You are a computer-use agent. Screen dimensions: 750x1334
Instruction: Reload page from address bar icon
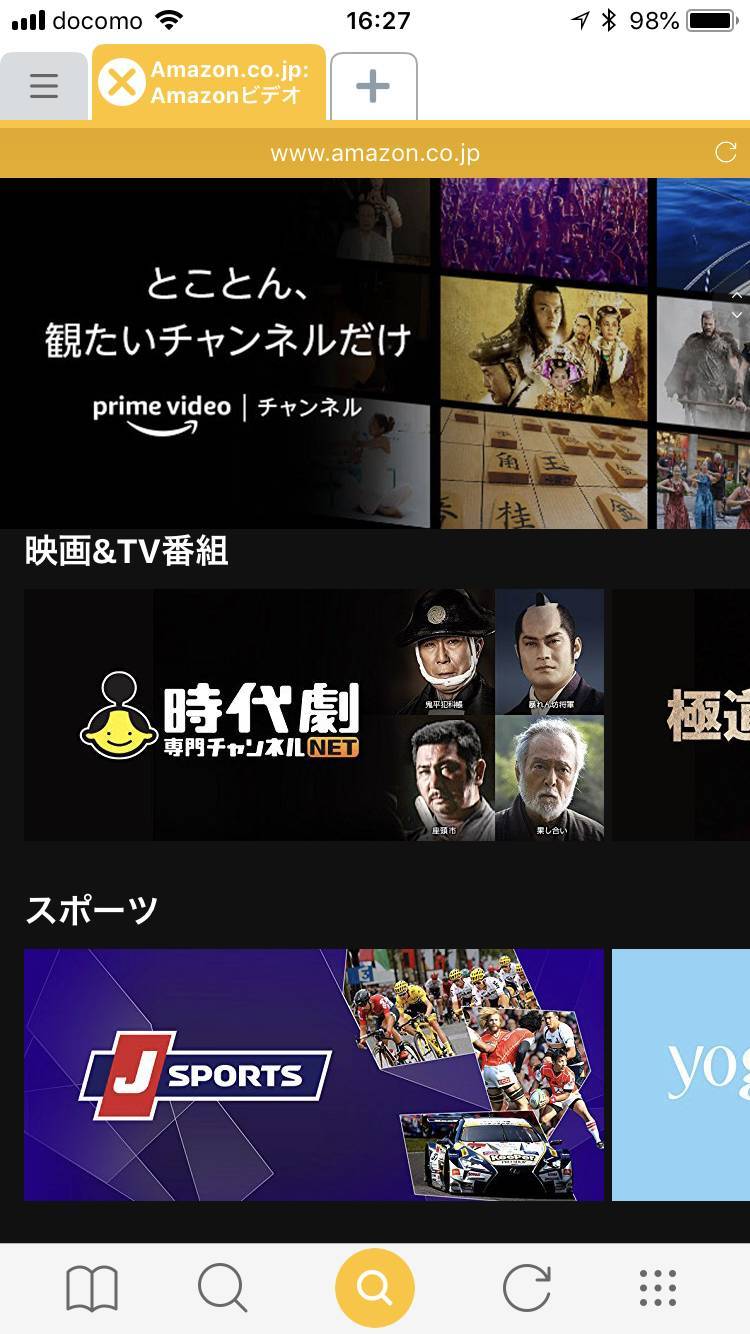click(x=725, y=152)
